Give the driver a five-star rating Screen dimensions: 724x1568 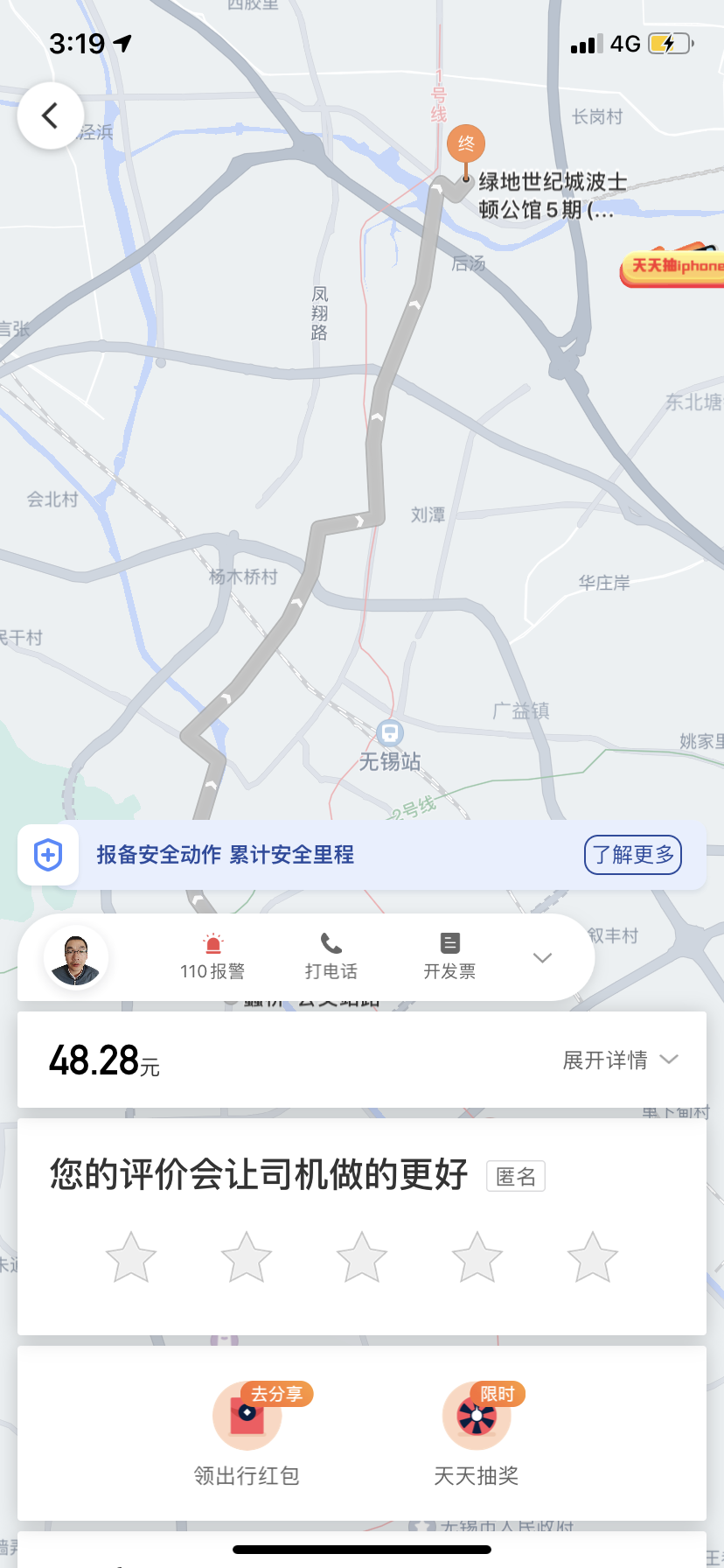(x=593, y=1257)
